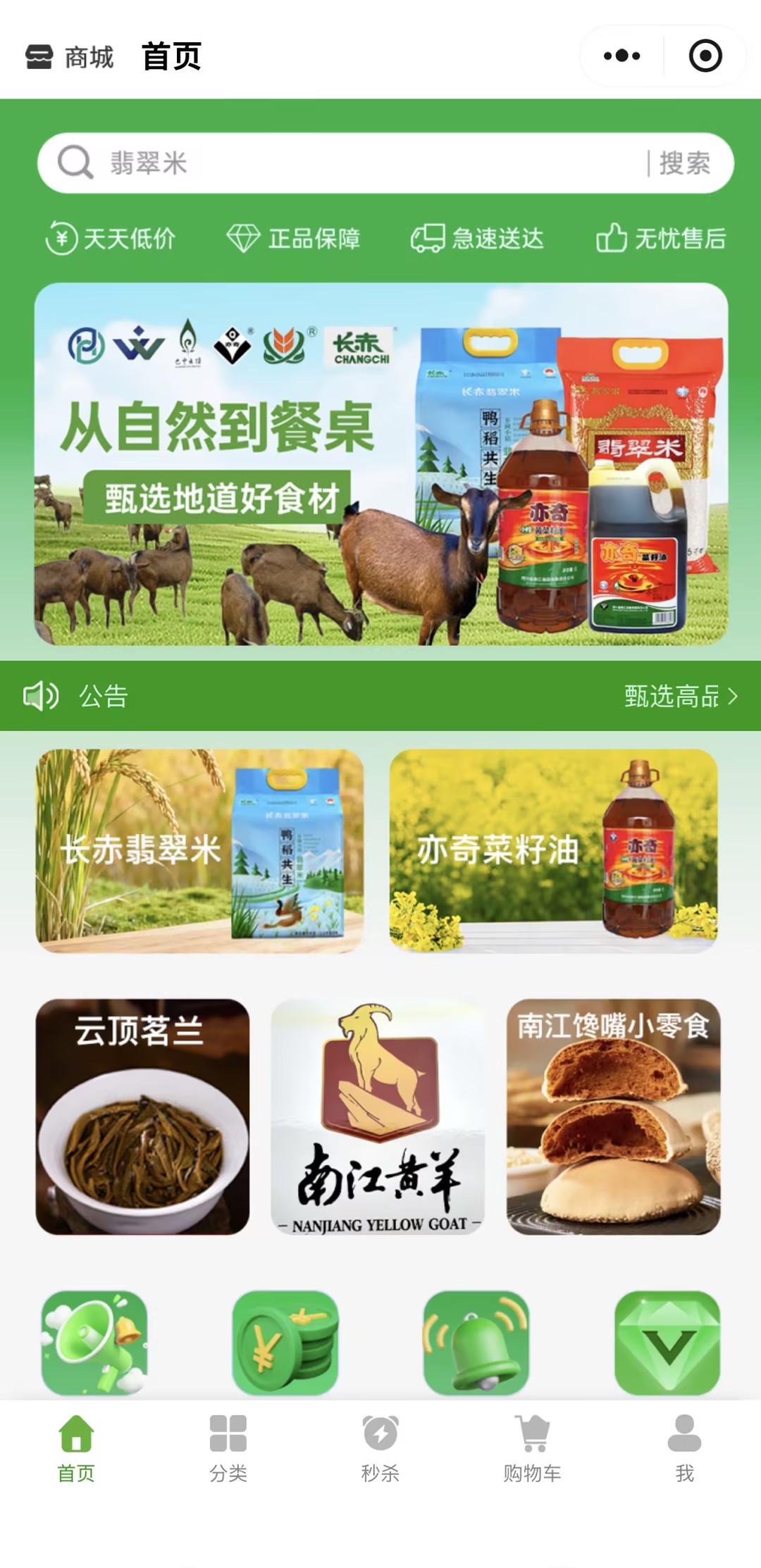Close the mini program with the circle icon
This screenshot has height=1568, width=761.
(x=705, y=56)
